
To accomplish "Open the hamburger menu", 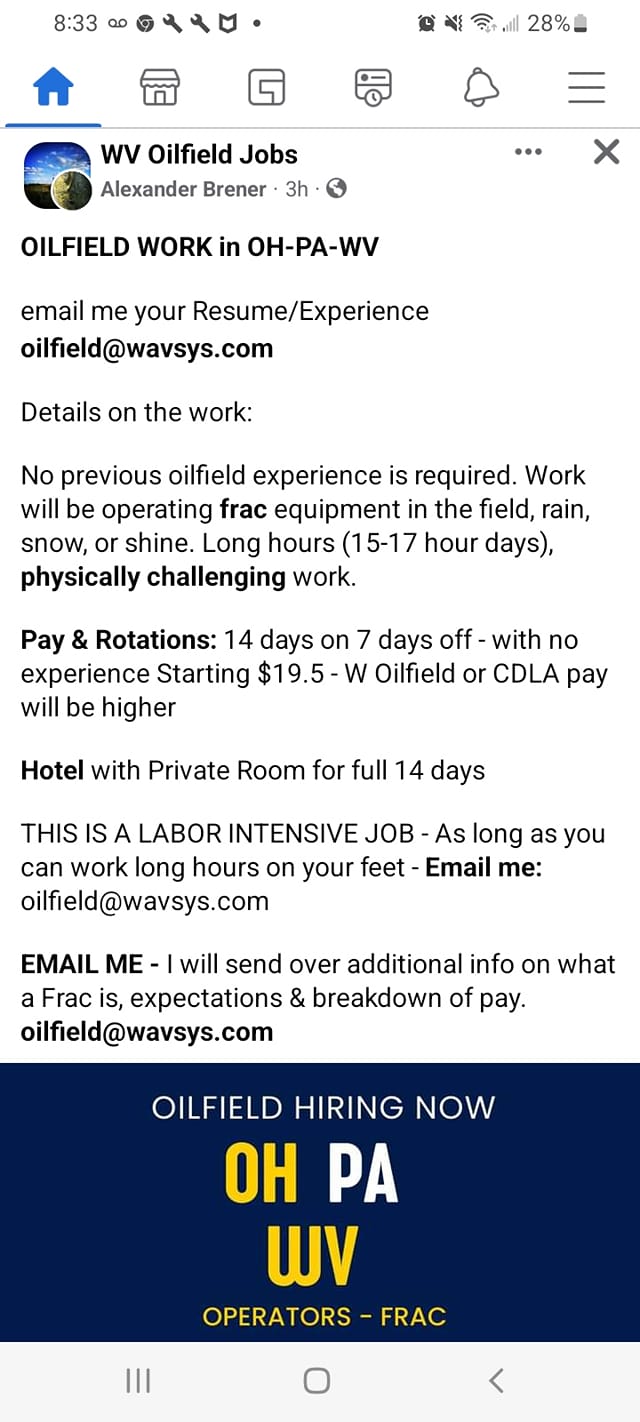I will (587, 88).
